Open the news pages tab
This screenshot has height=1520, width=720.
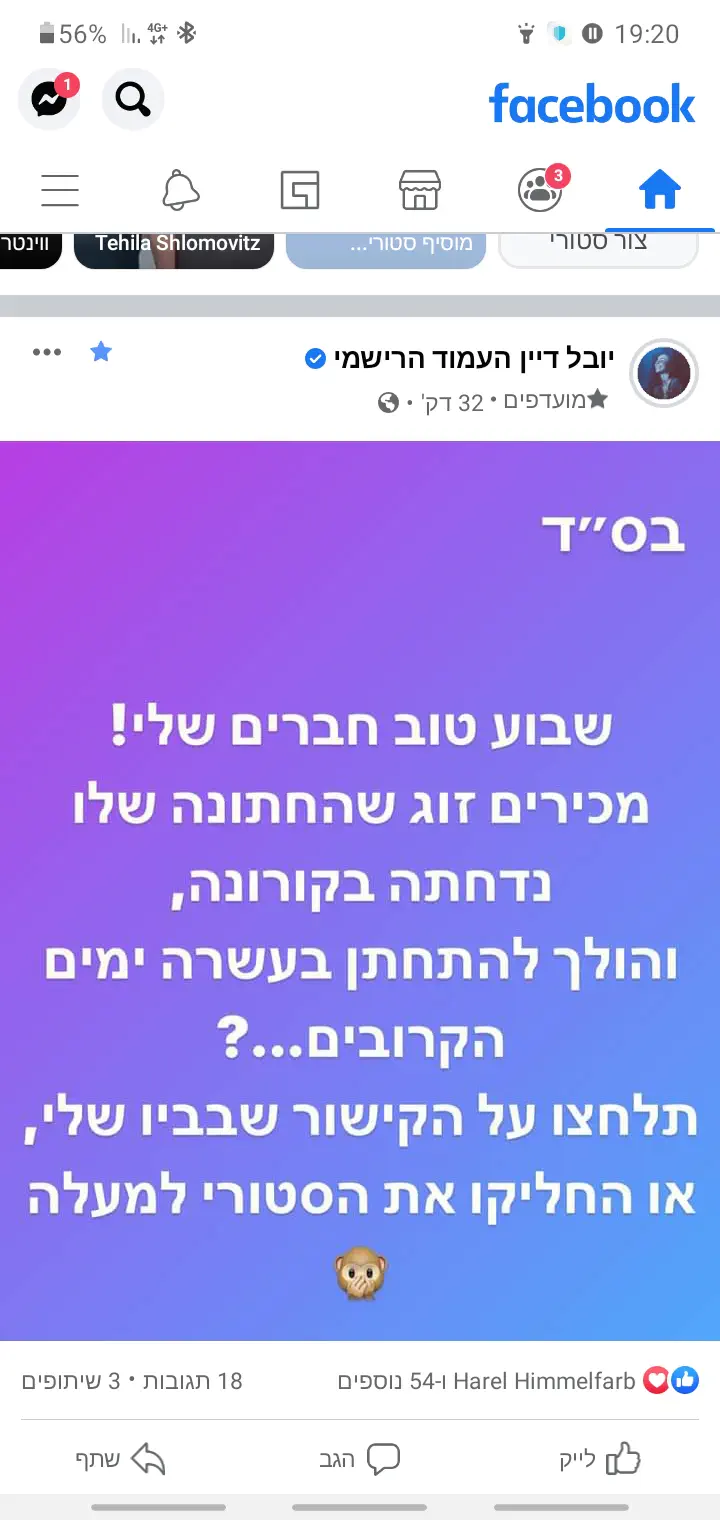[x=300, y=189]
